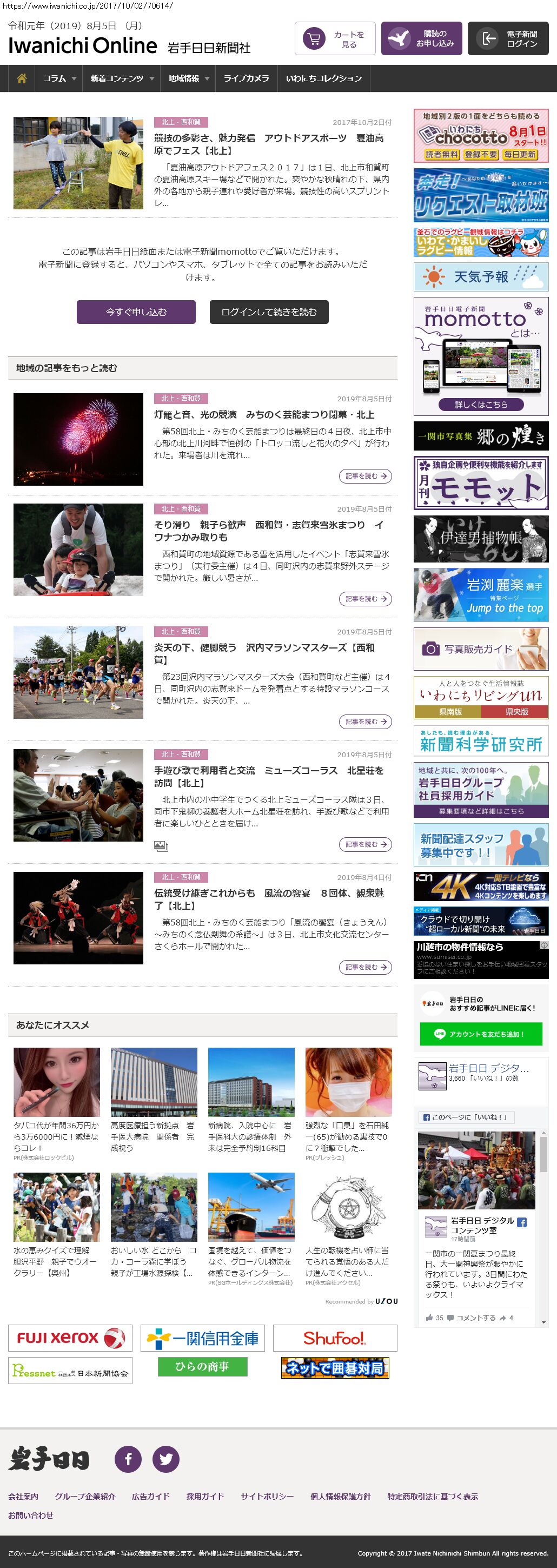Expand the 新着コンテンツ menu

coord(122,78)
